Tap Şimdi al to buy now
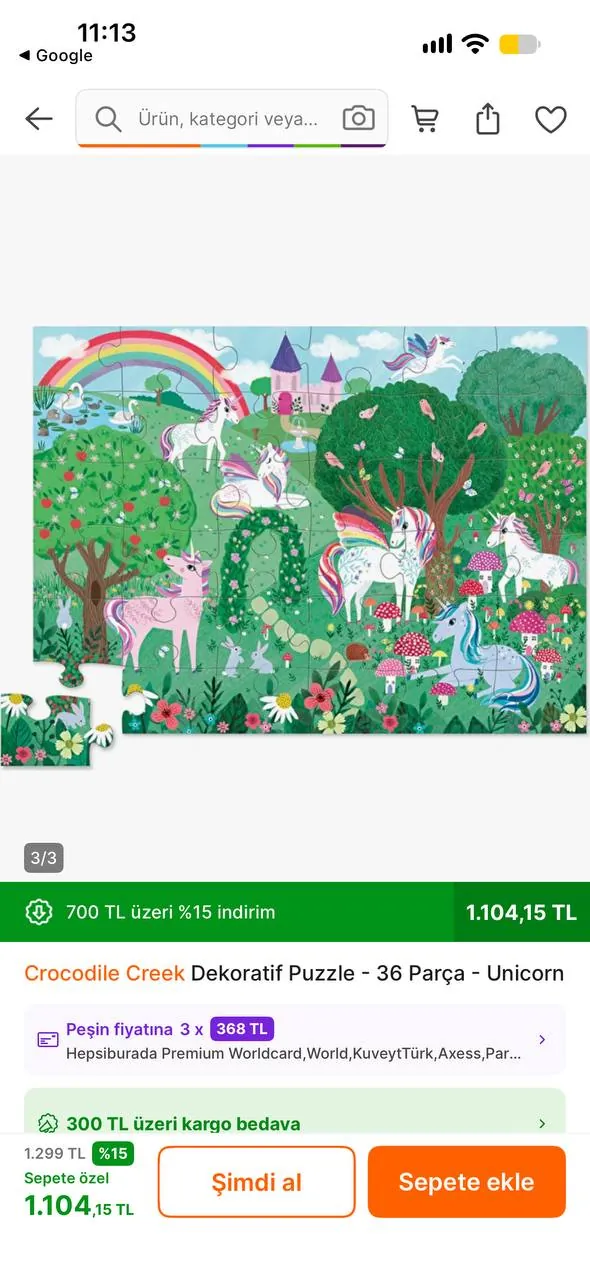 pyautogui.click(x=256, y=1182)
